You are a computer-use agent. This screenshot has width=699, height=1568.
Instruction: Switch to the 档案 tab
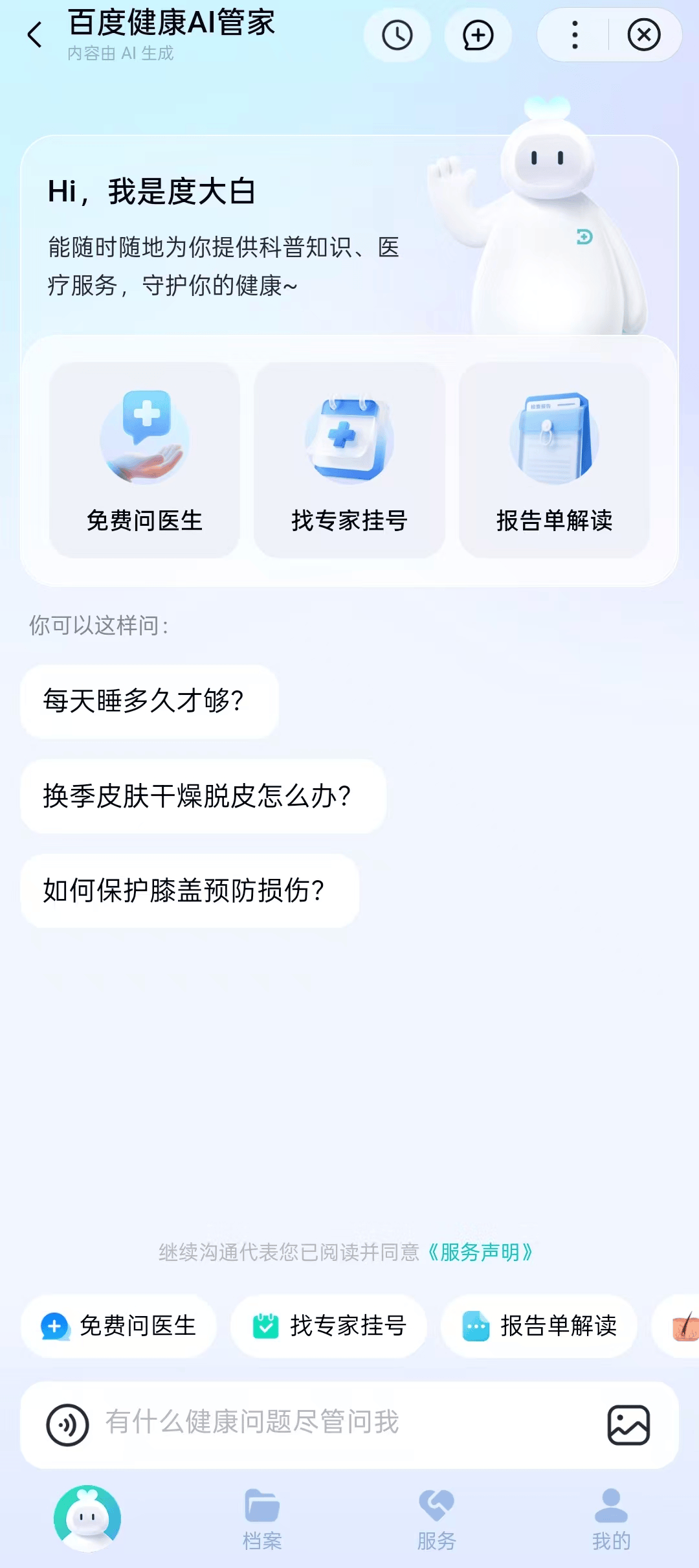[262, 1518]
